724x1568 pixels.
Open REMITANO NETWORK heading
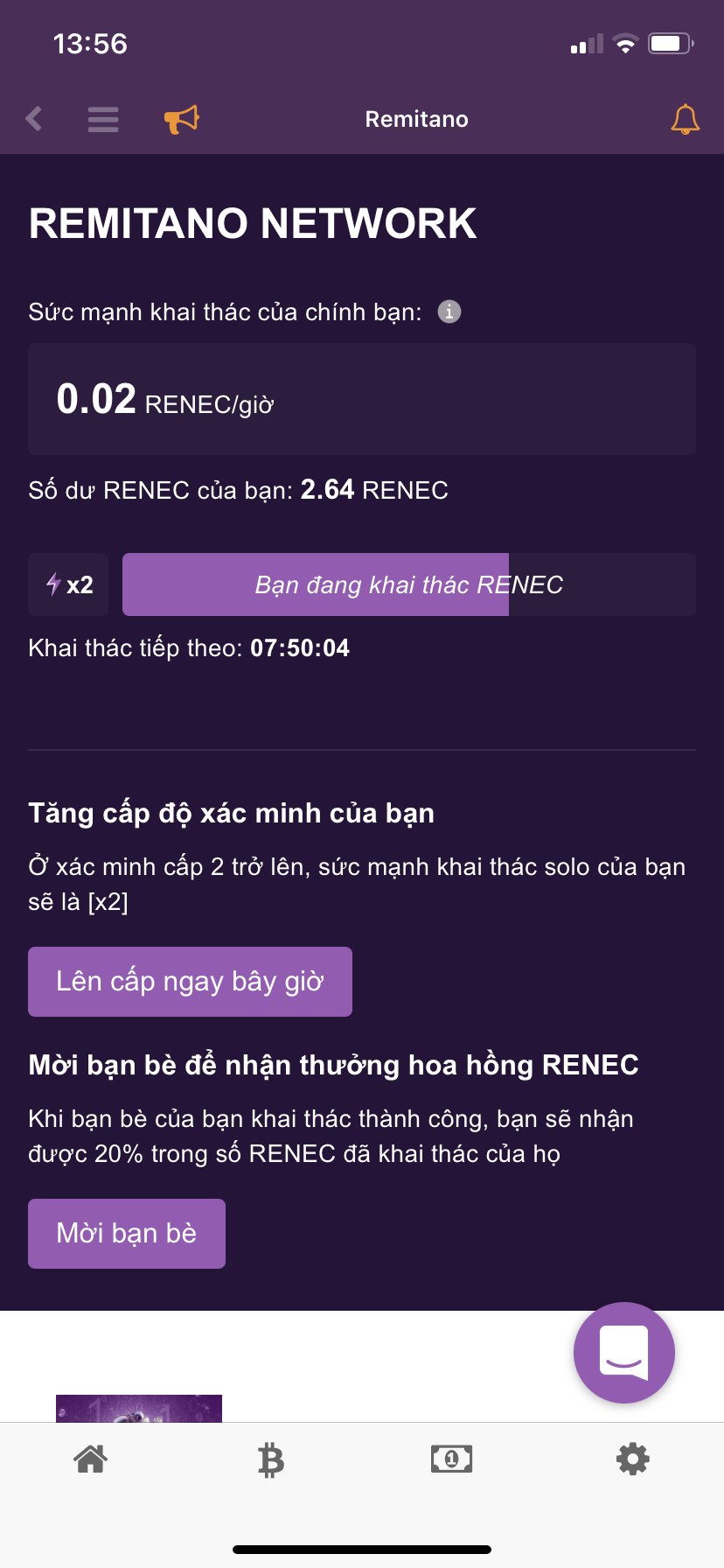(252, 223)
